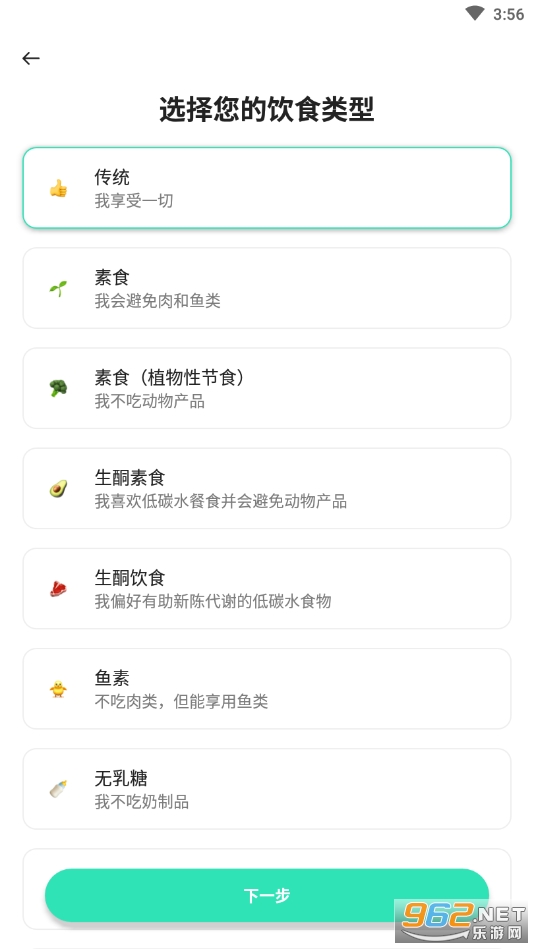534x949 pixels.
Task: Tap the 下一步 button
Action: point(267,895)
